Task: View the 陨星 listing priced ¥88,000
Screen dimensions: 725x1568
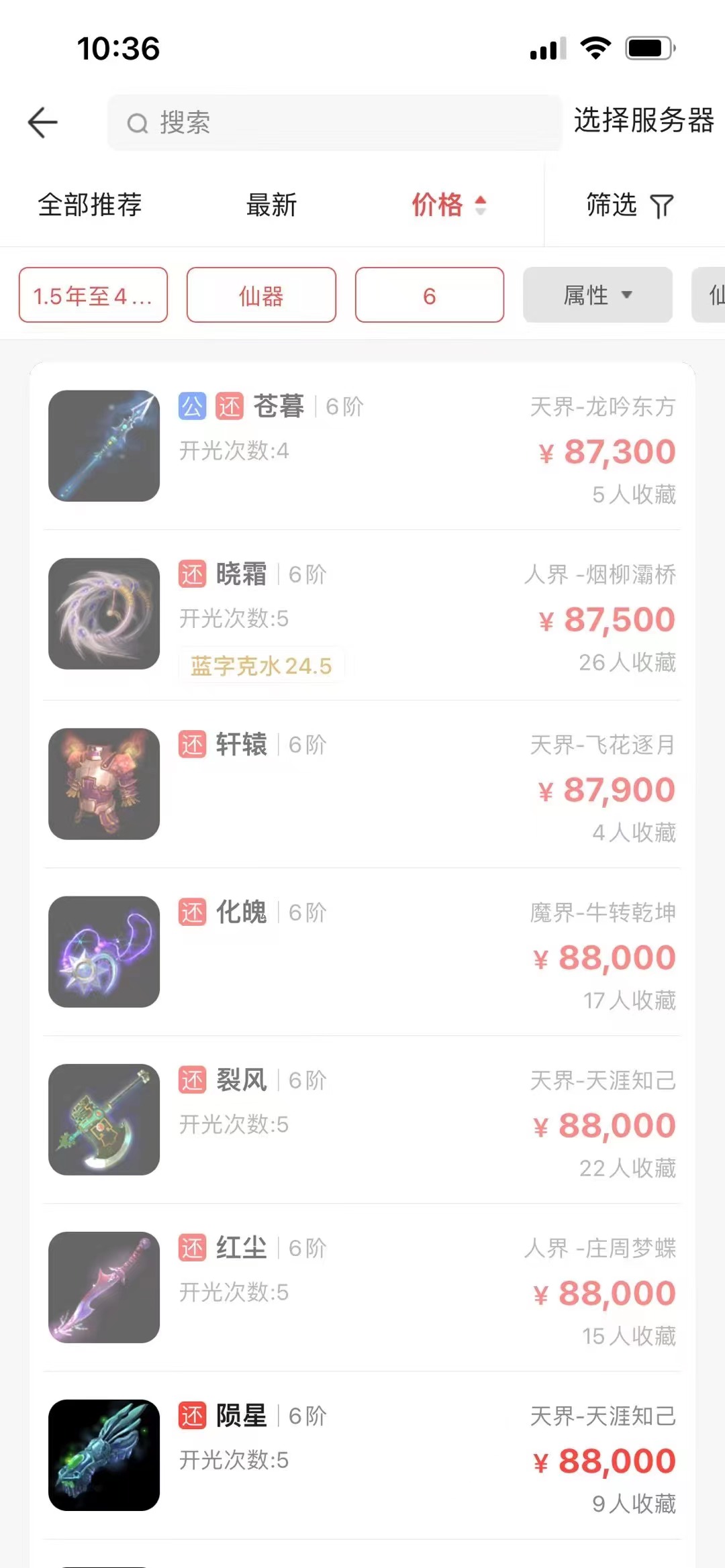Action: click(362, 1455)
